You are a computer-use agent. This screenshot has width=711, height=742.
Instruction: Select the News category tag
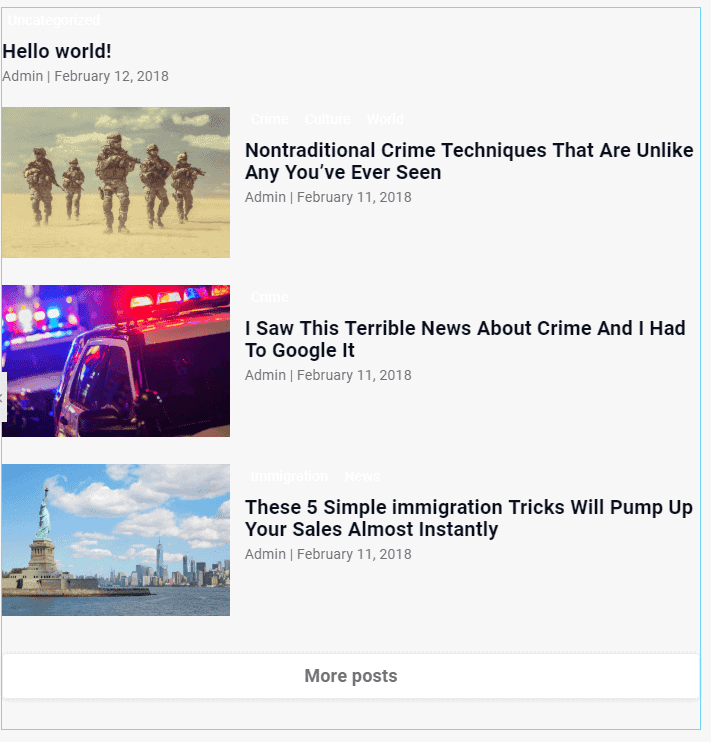362,476
